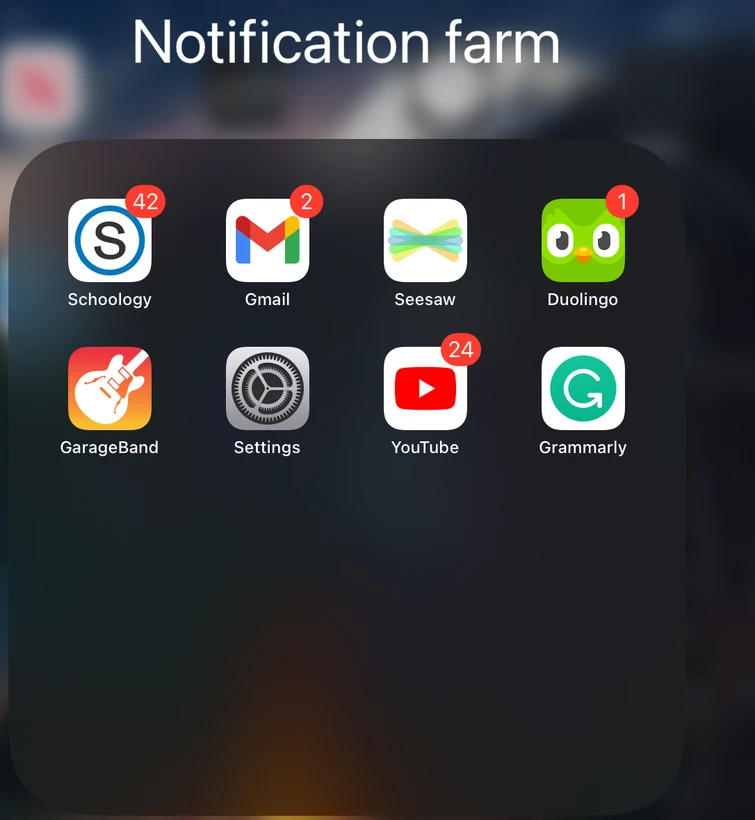Open the Schoology app
The height and width of the screenshot is (820, 755).
109,241
